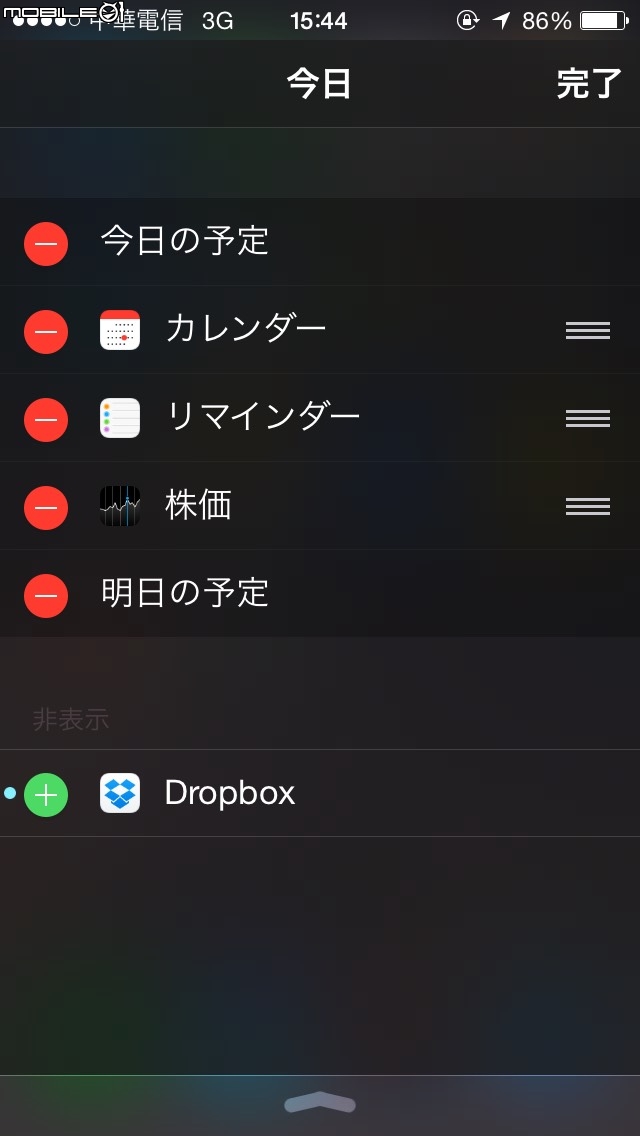Remove the 株価 widget
The height and width of the screenshot is (1136, 640).
46,507
